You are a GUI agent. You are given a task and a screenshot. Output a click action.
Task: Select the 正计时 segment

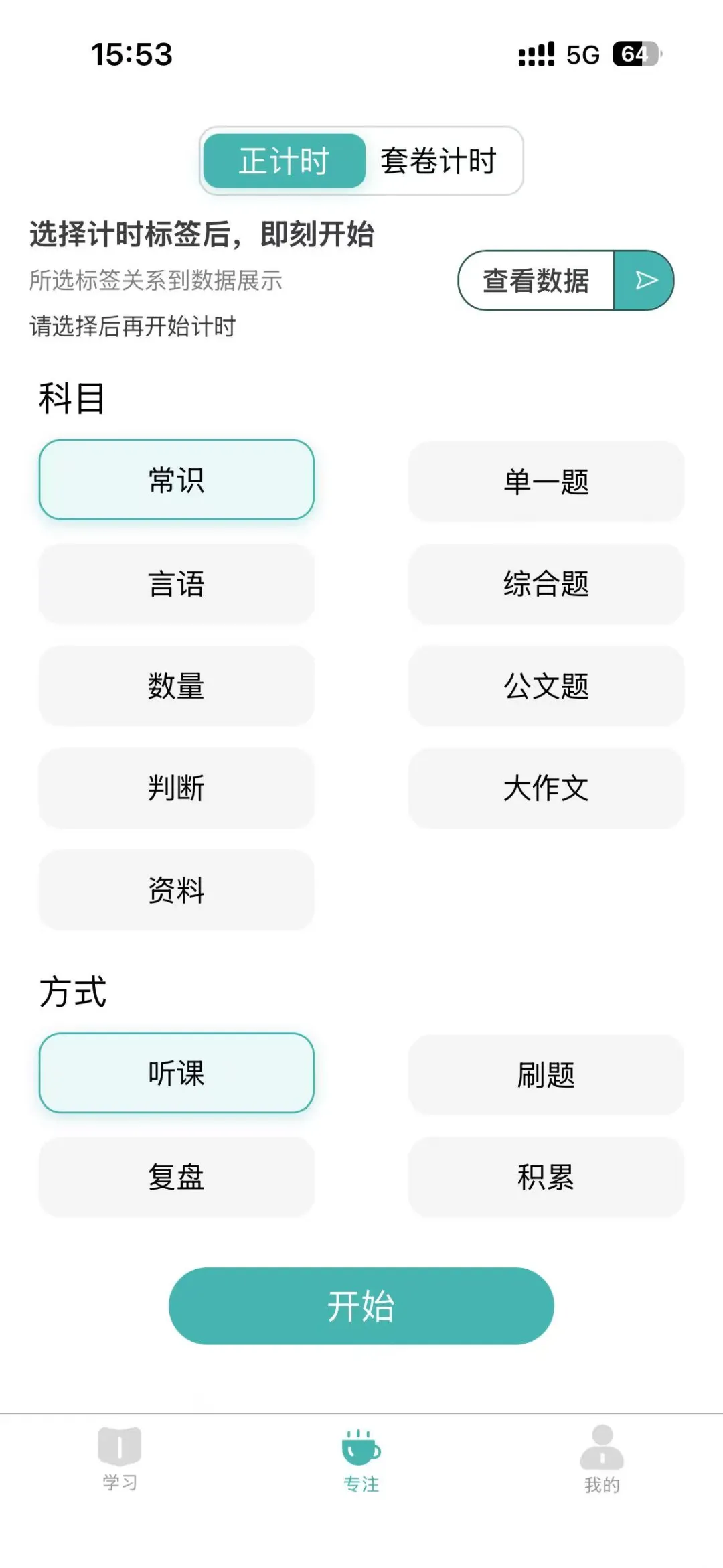284,161
